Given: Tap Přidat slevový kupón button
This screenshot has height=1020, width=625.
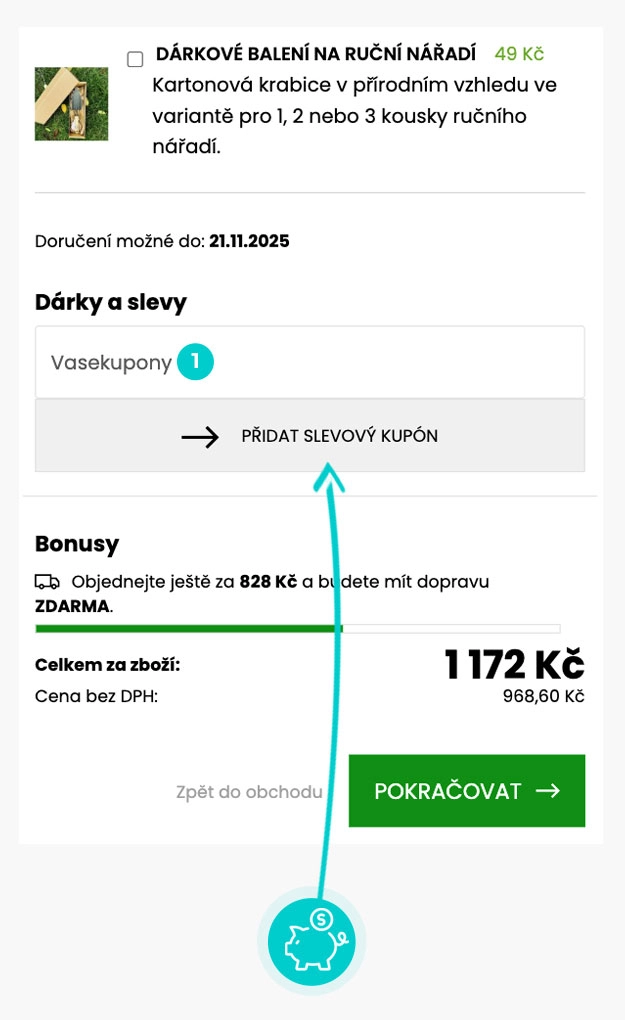Looking at the screenshot, I should [x=309, y=436].
